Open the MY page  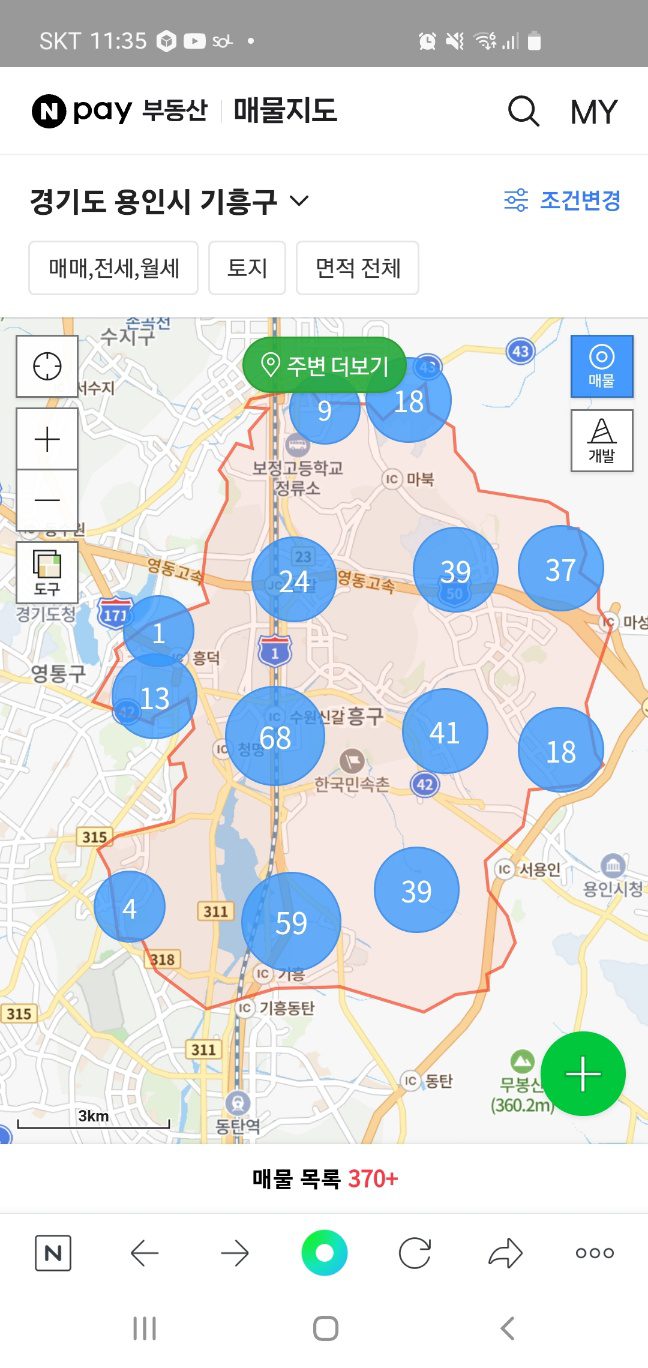click(593, 112)
